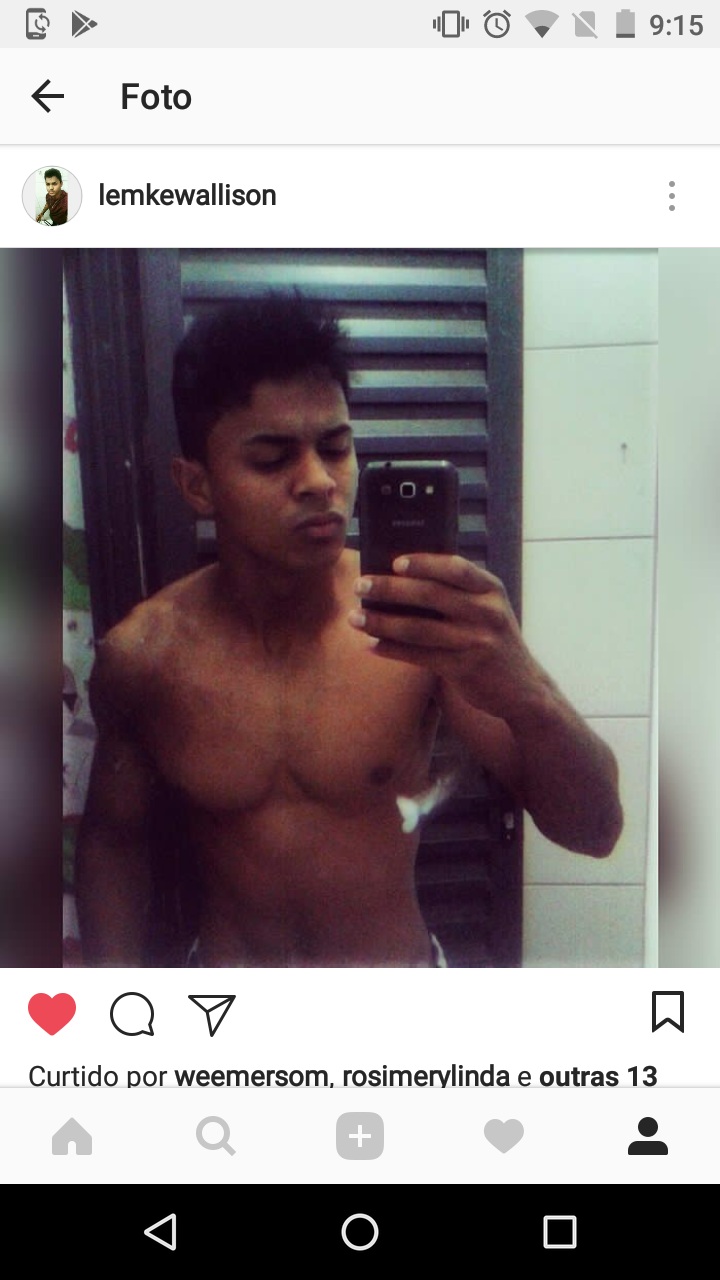The image size is (720, 1280).
Task: Open the list of outras 13 likes
Action: 598,1076
